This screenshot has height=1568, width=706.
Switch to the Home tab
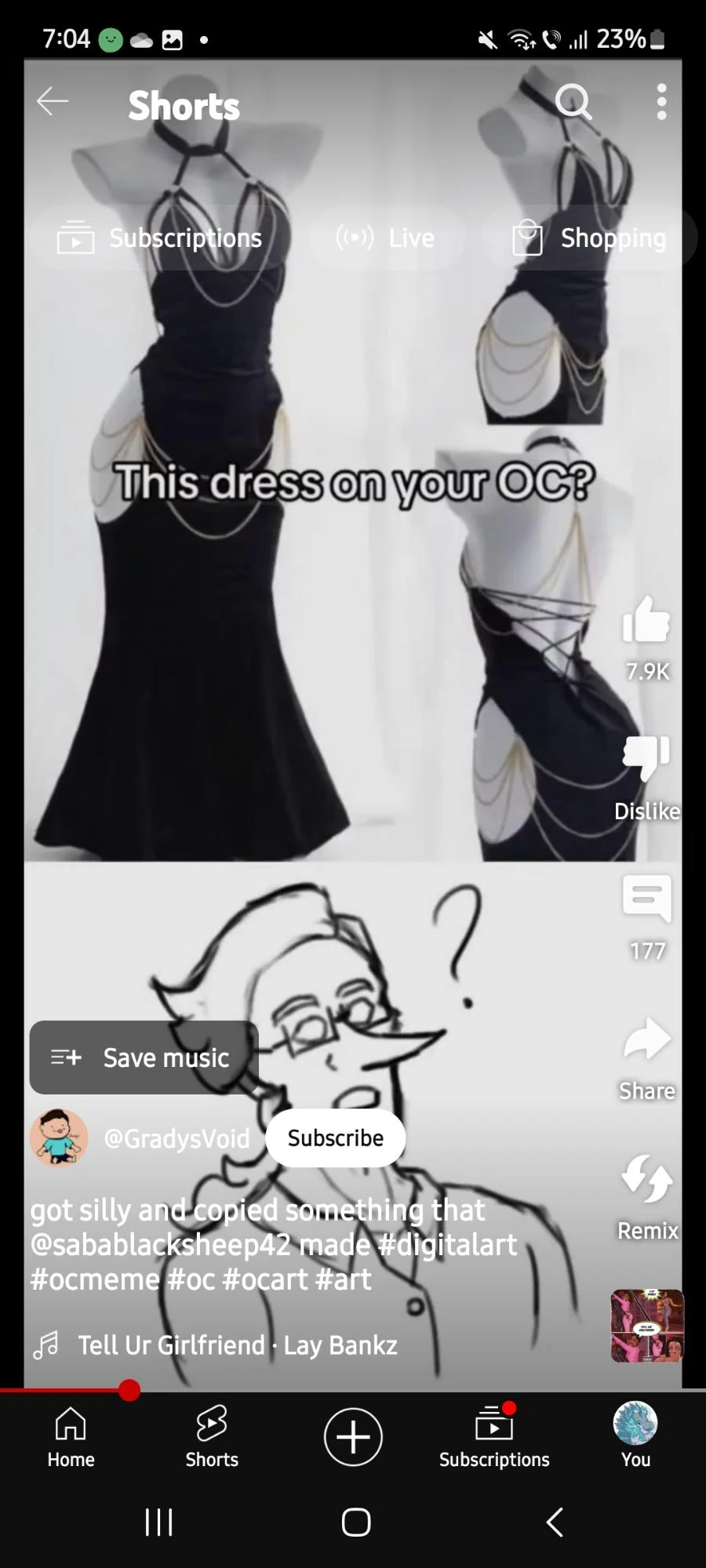(71, 1437)
